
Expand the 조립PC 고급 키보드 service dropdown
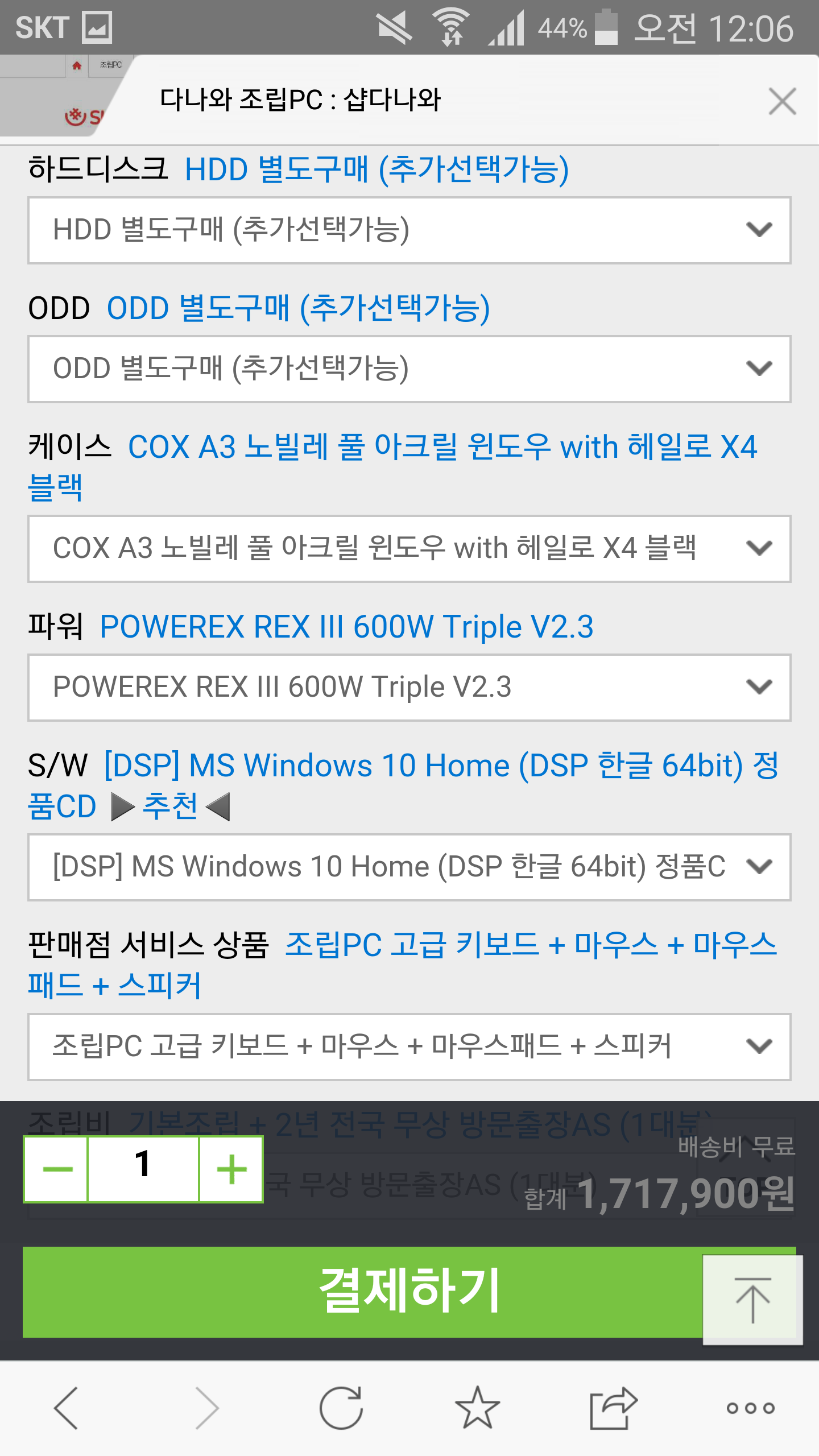point(409,1046)
